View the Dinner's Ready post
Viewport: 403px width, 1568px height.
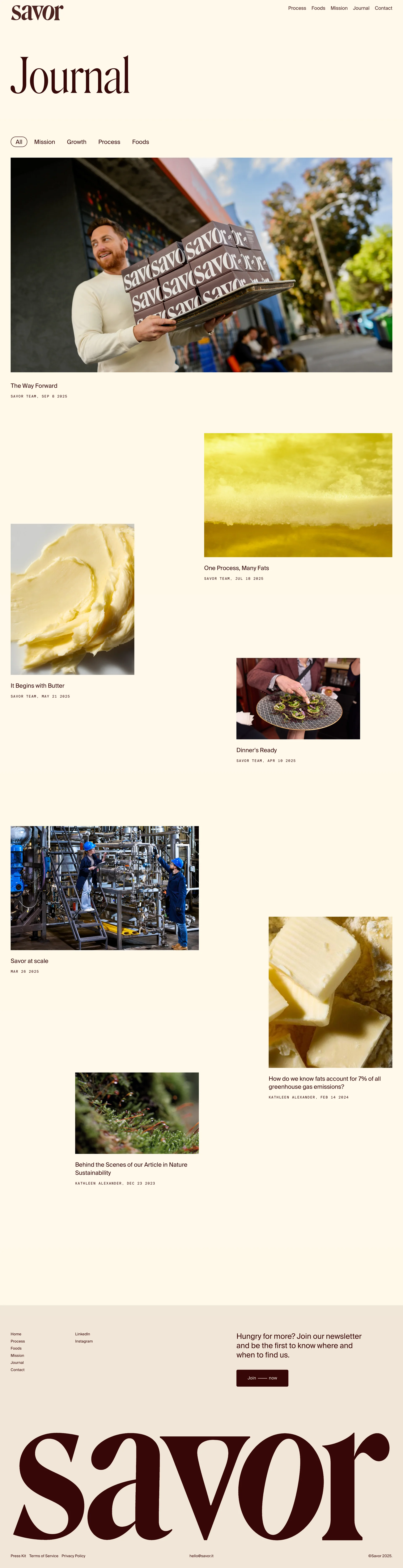pyautogui.click(x=256, y=750)
